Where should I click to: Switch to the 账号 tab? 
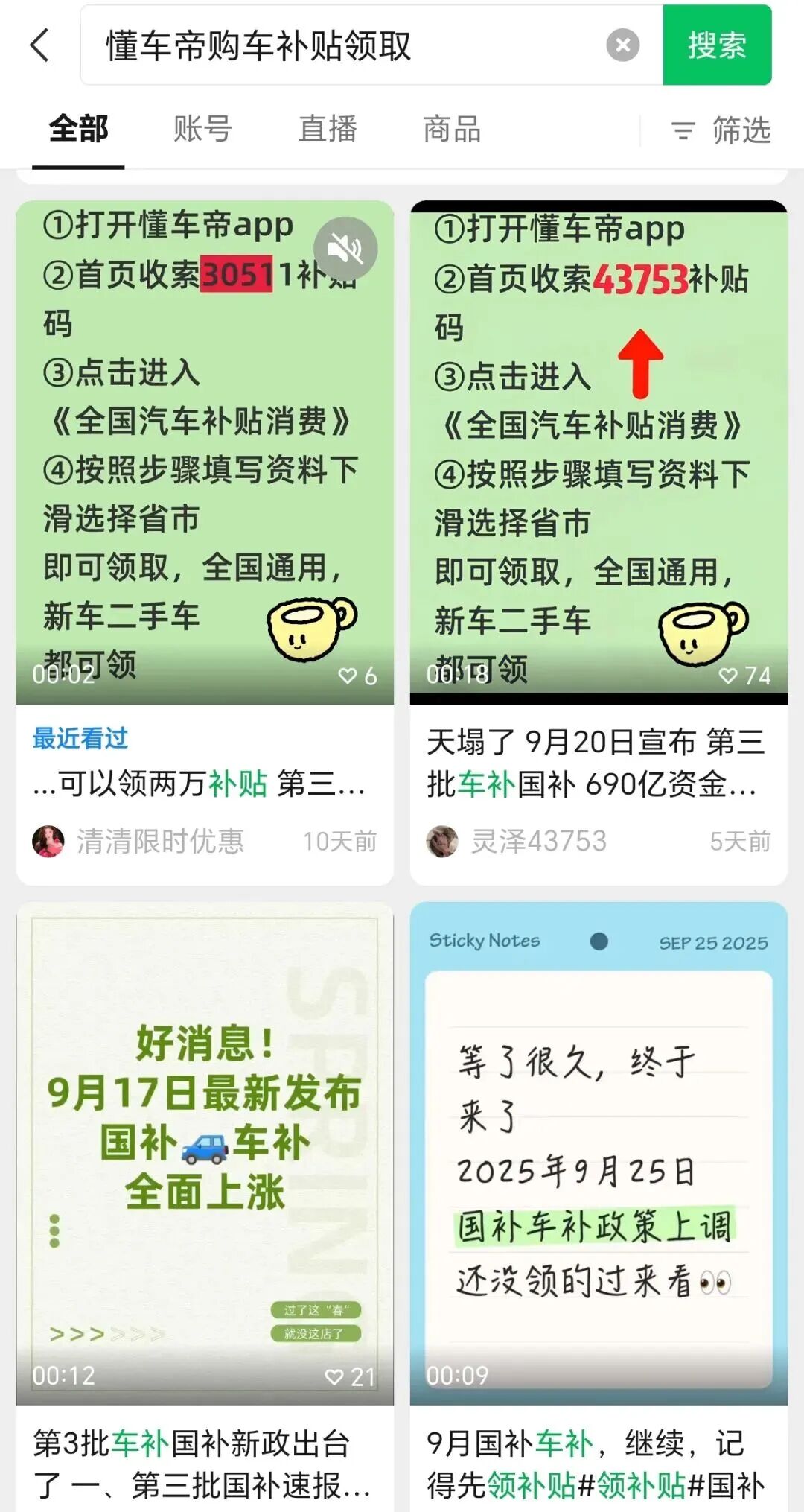[x=202, y=129]
